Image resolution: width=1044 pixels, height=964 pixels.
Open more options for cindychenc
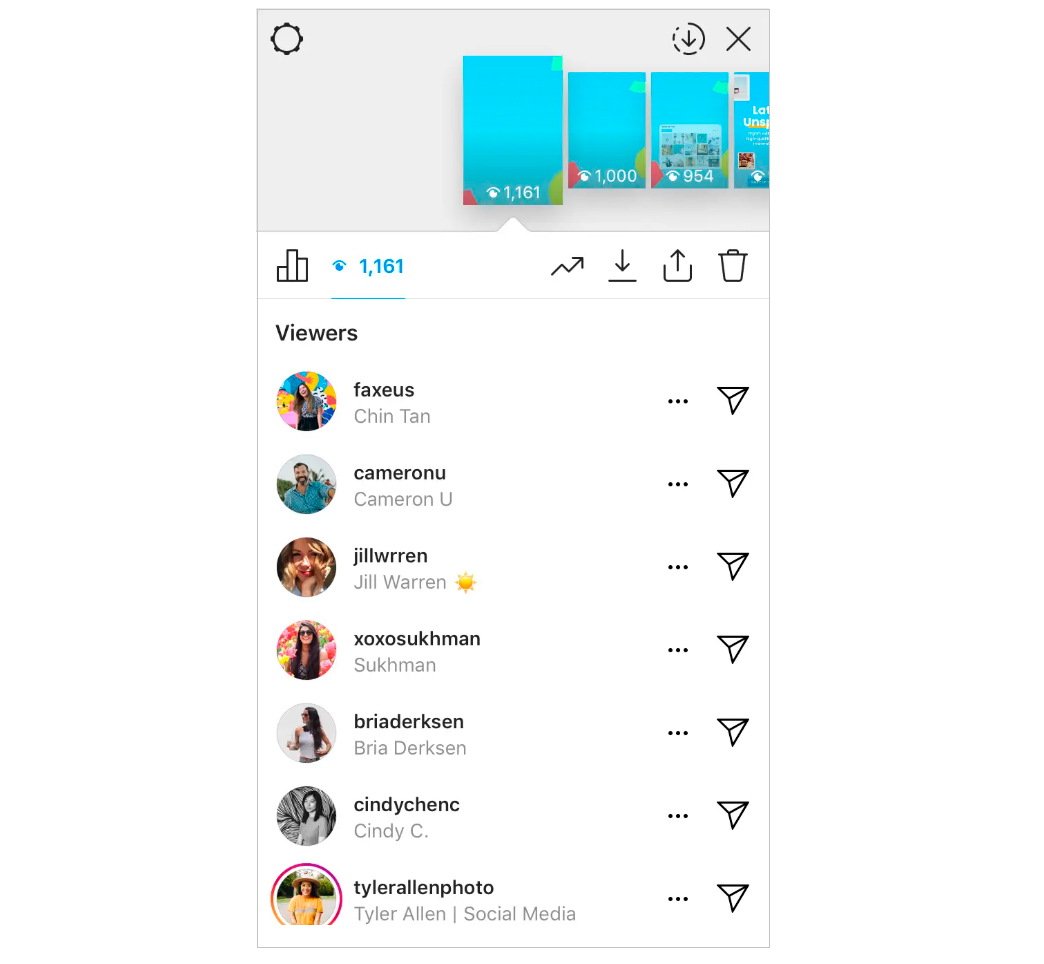(x=678, y=816)
